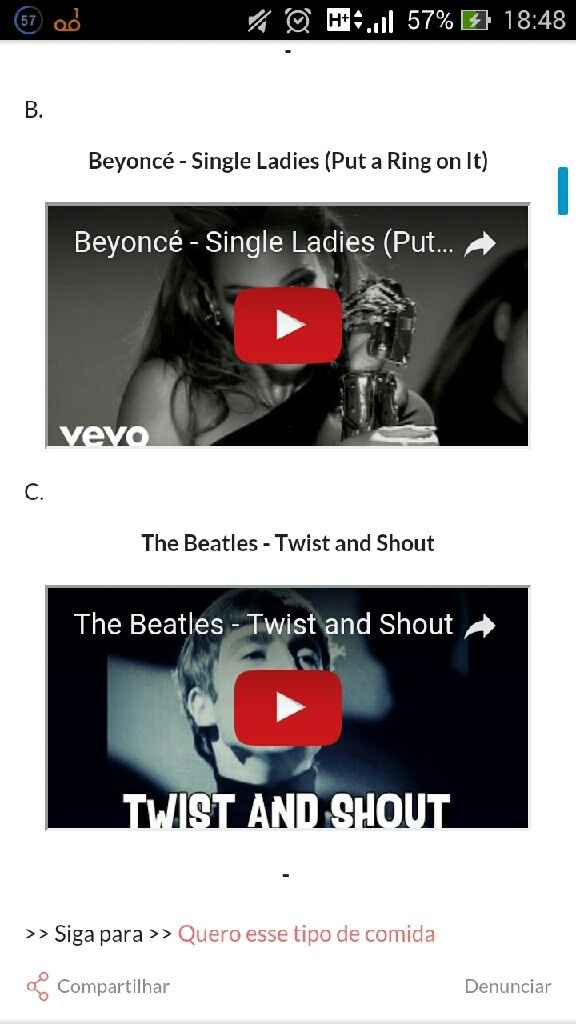Image resolution: width=576 pixels, height=1024 pixels.
Task: Share The Beatles Twist and Shout video
Action: tap(480, 626)
